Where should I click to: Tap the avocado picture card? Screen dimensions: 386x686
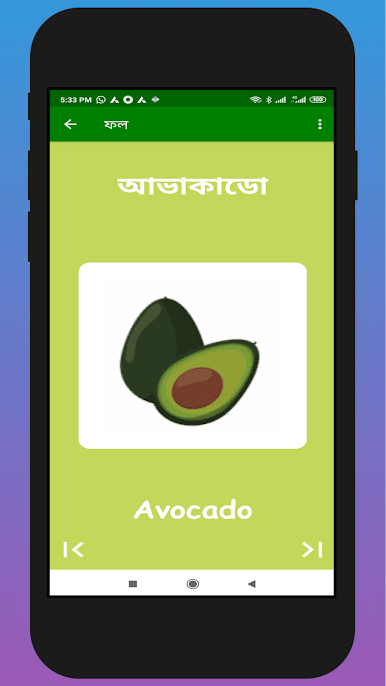(x=193, y=355)
